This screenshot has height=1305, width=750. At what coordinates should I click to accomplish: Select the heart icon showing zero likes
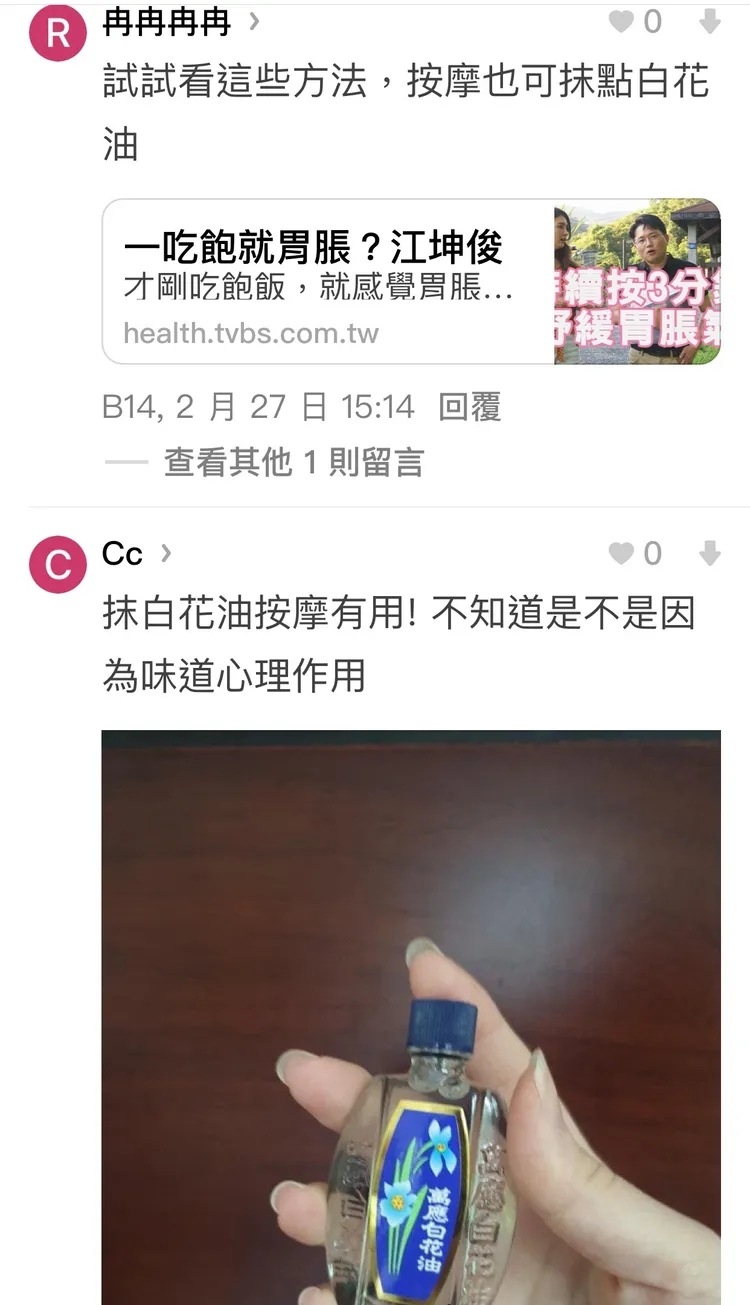pos(620,22)
